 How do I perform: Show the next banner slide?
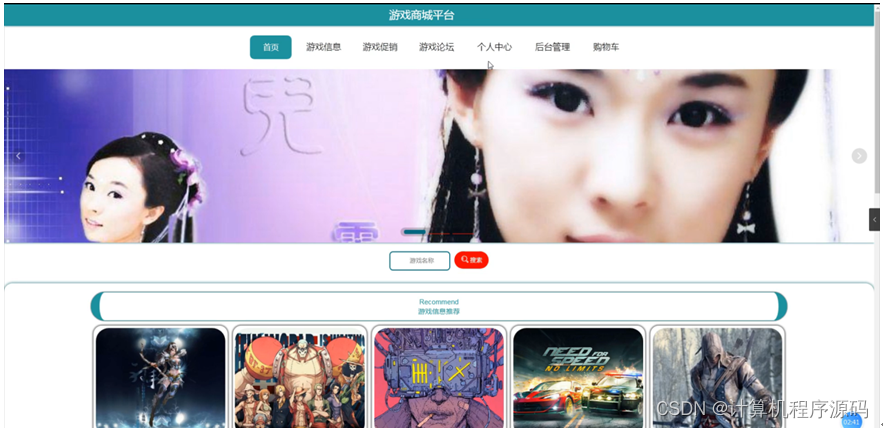(859, 156)
